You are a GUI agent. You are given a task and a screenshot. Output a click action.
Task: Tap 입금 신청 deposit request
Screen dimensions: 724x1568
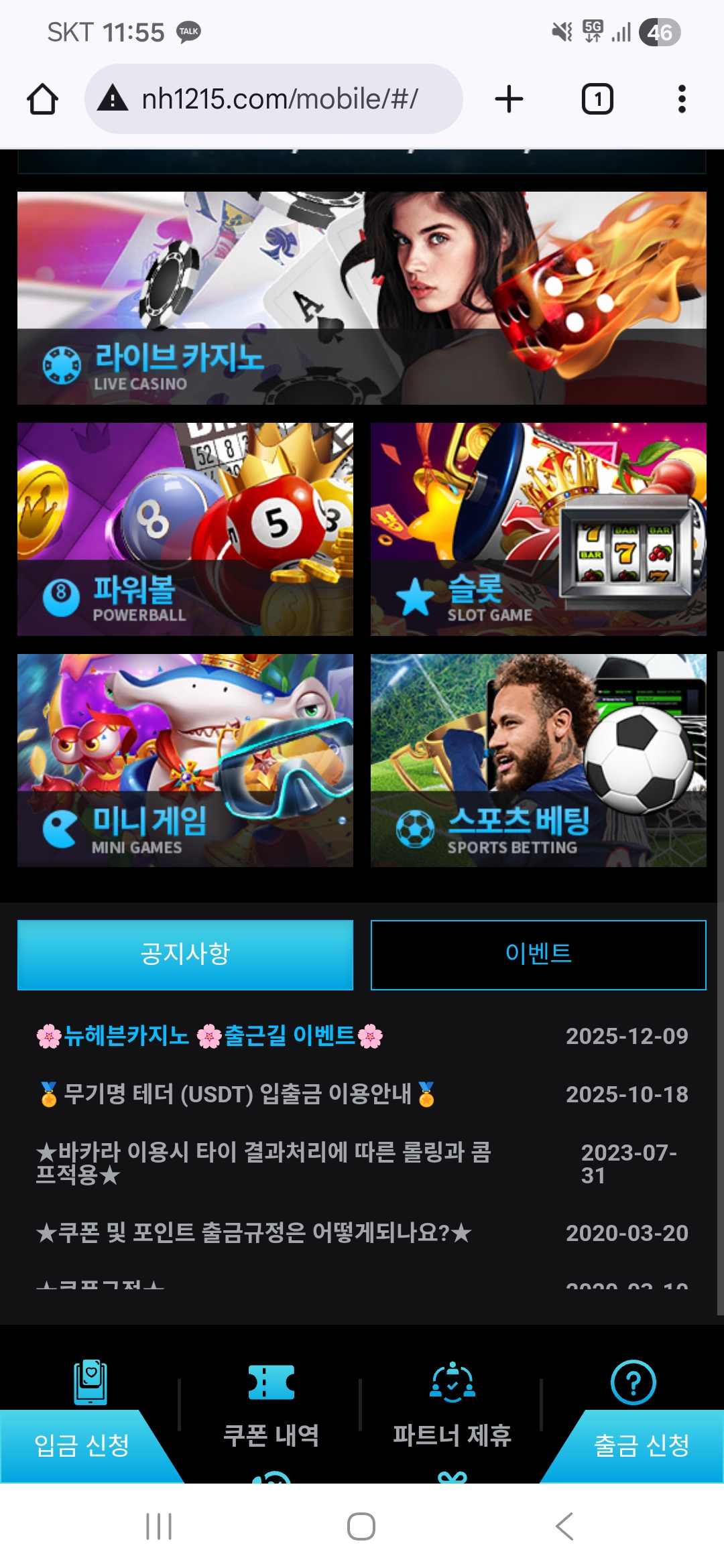click(x=80, y=1445)
